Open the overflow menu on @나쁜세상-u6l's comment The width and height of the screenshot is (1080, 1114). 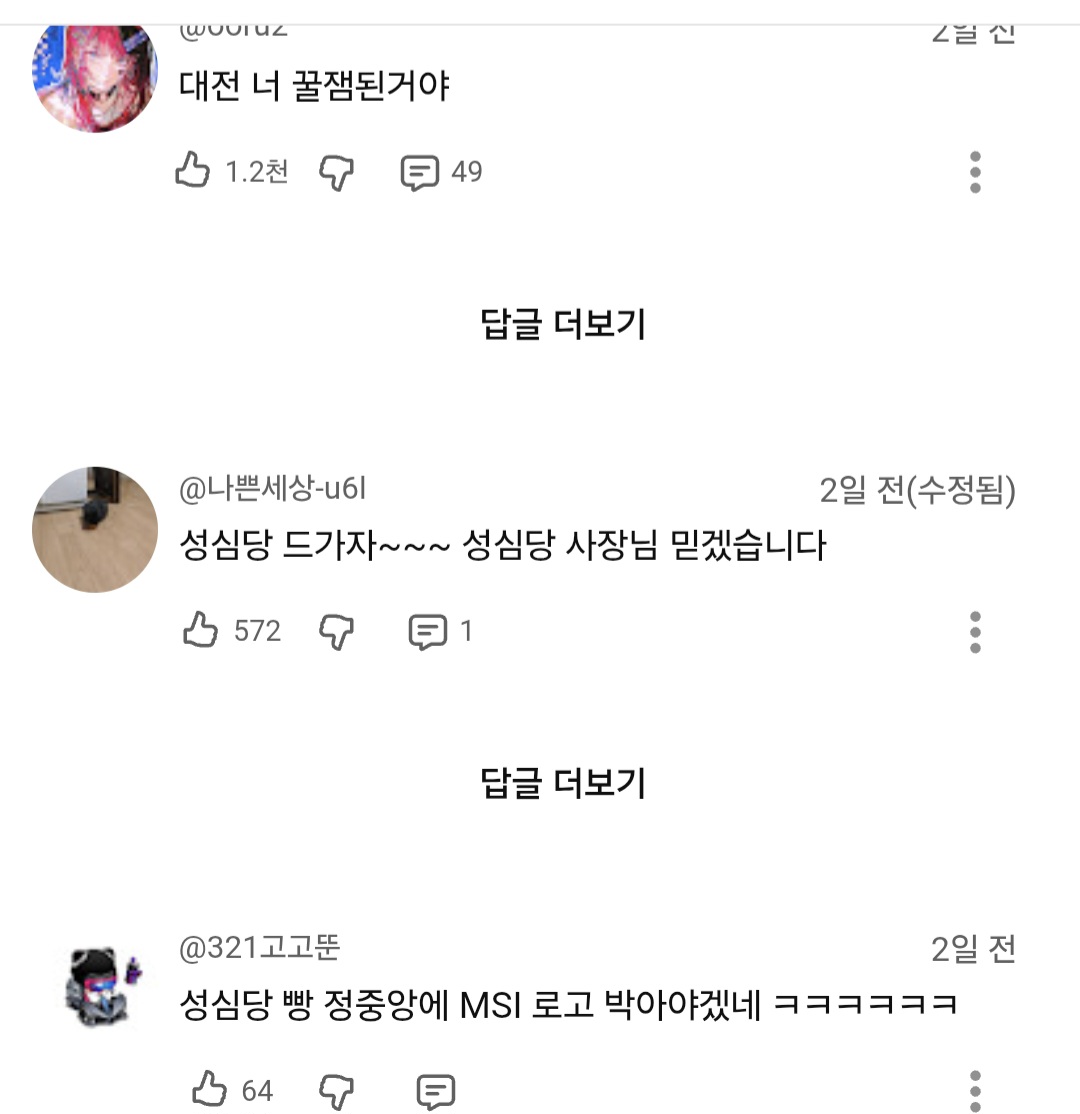[x=975, y=632]
